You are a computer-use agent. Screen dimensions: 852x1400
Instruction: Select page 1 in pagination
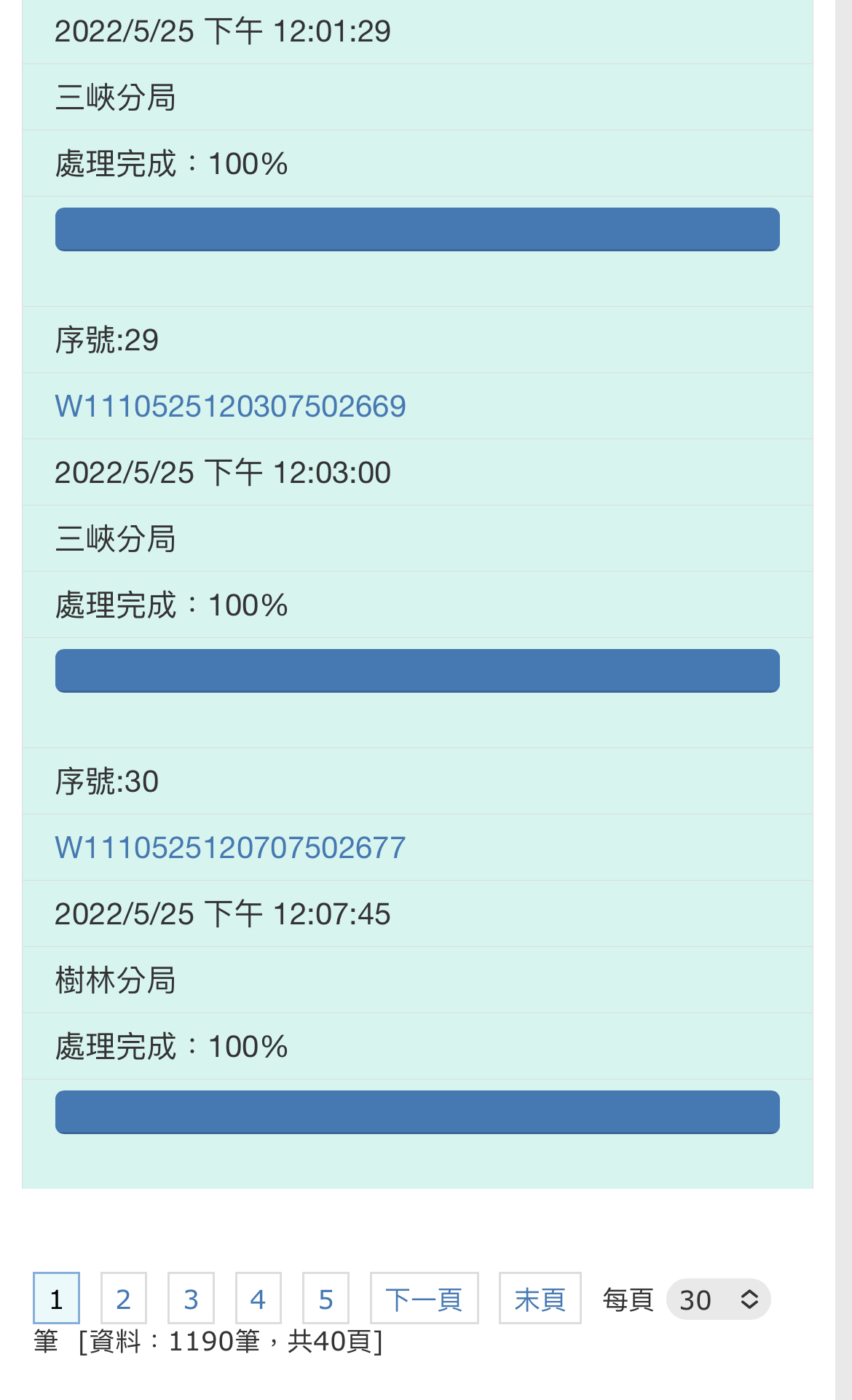[56, 1298]
